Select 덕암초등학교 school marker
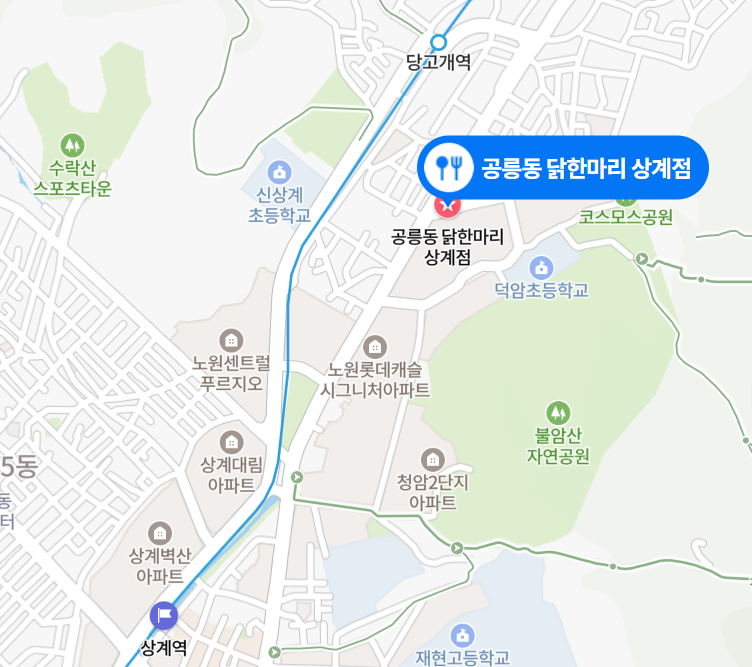Image resolution: width=752 pixels, height=667 pixels. 541,267
